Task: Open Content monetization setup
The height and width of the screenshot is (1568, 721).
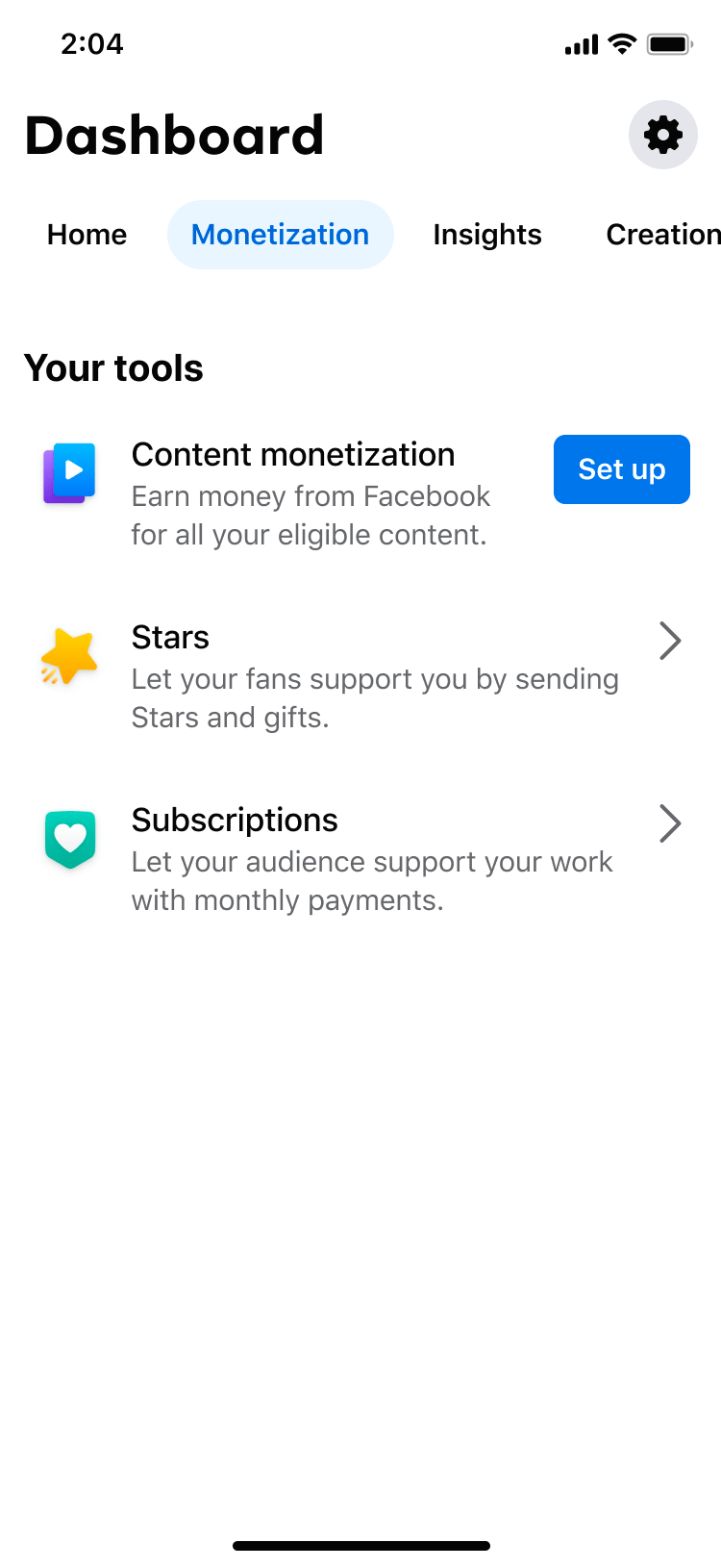Action: [x=621, y=469]
